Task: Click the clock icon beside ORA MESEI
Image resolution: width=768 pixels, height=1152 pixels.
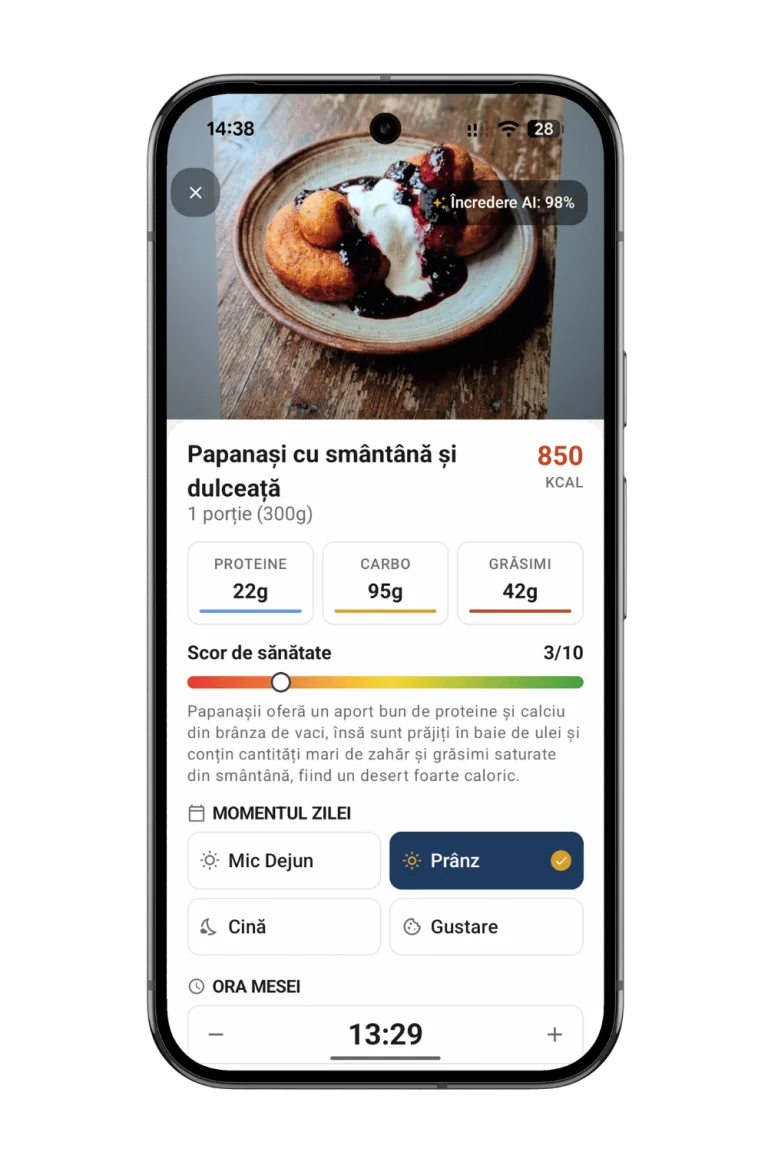Action: pos(196,986)
